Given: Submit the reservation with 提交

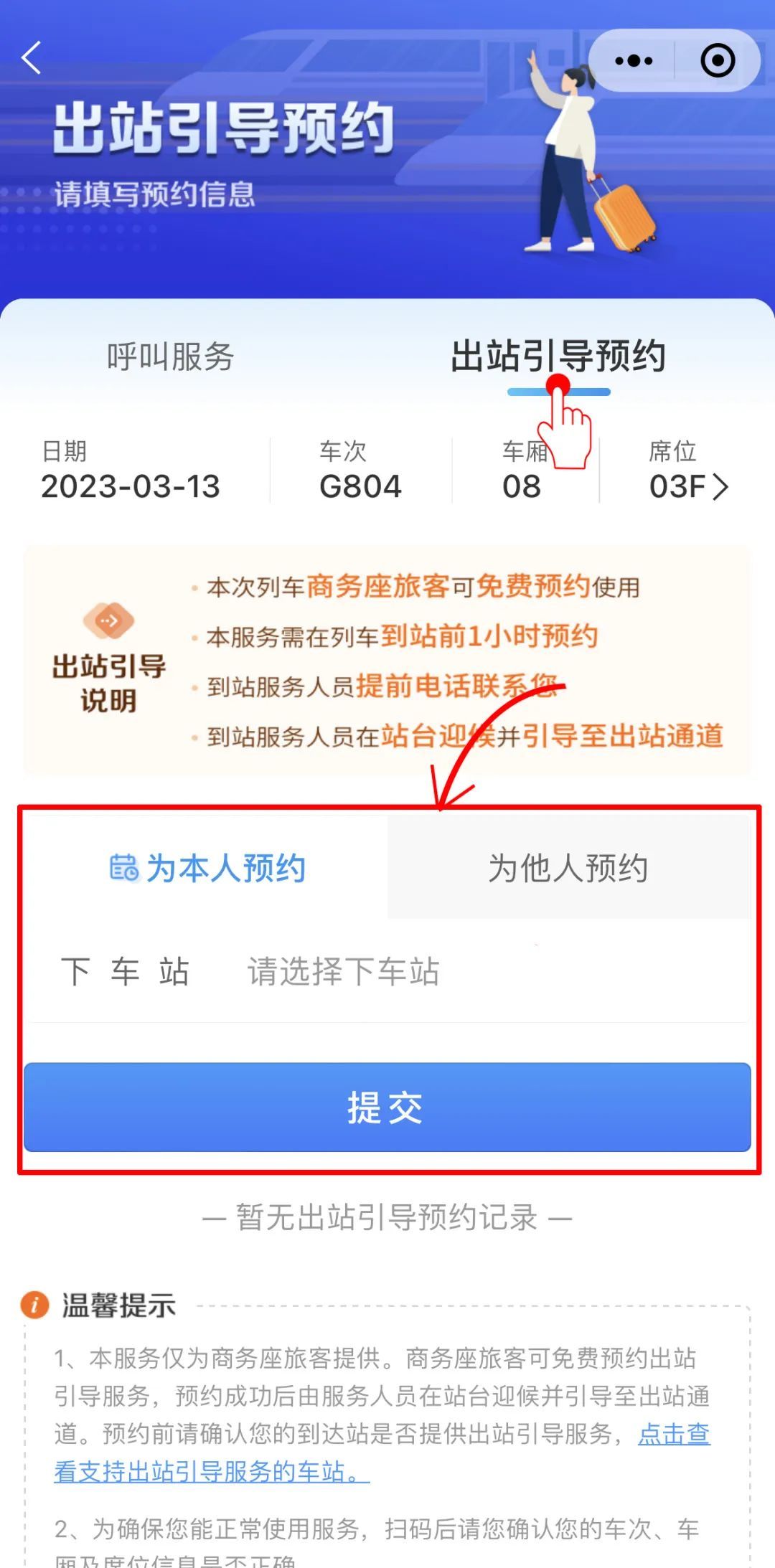Looking at the screenshot, I should (x=387, y=1107).
